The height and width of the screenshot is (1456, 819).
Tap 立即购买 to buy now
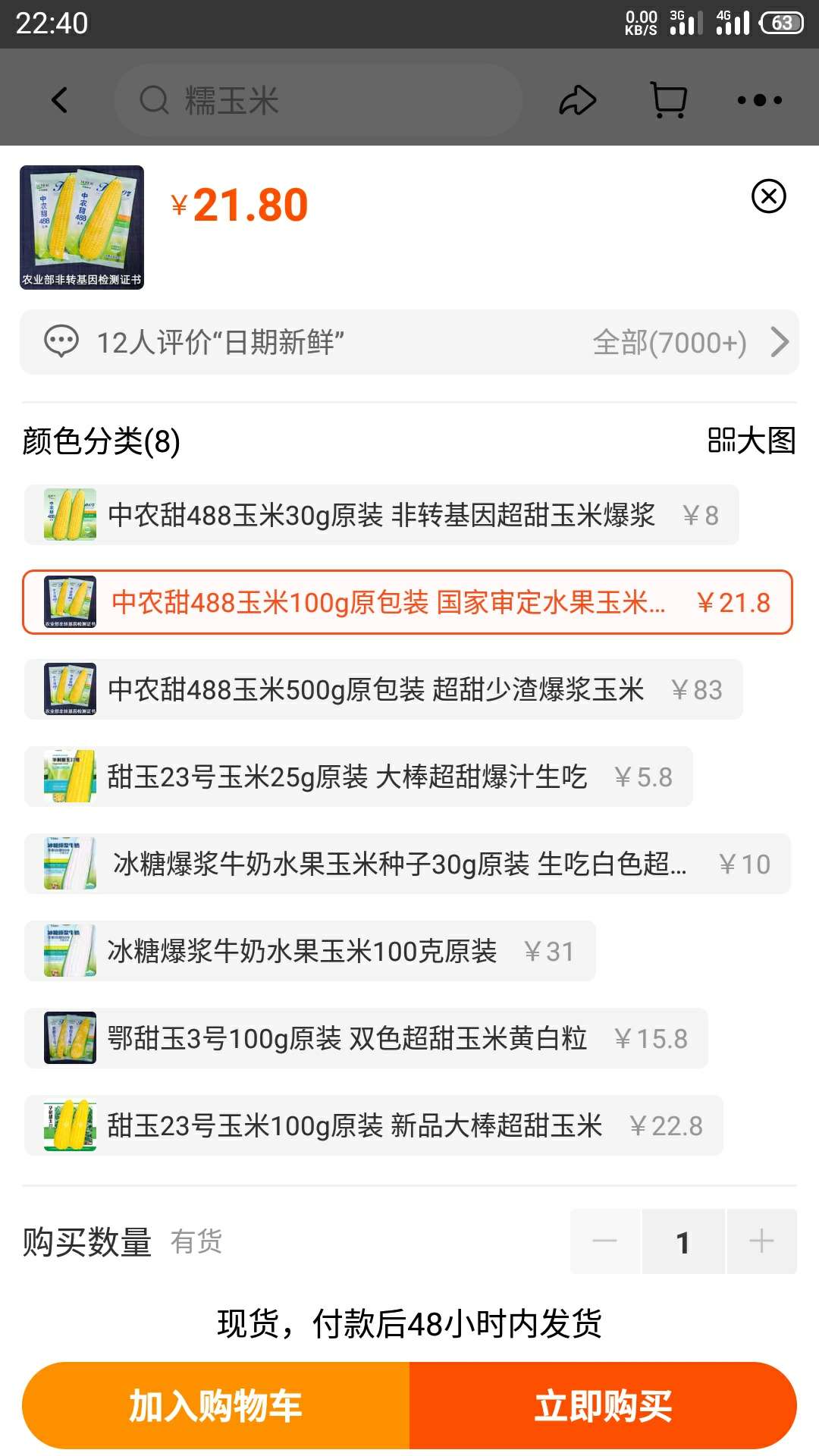tap(603, 1406)
